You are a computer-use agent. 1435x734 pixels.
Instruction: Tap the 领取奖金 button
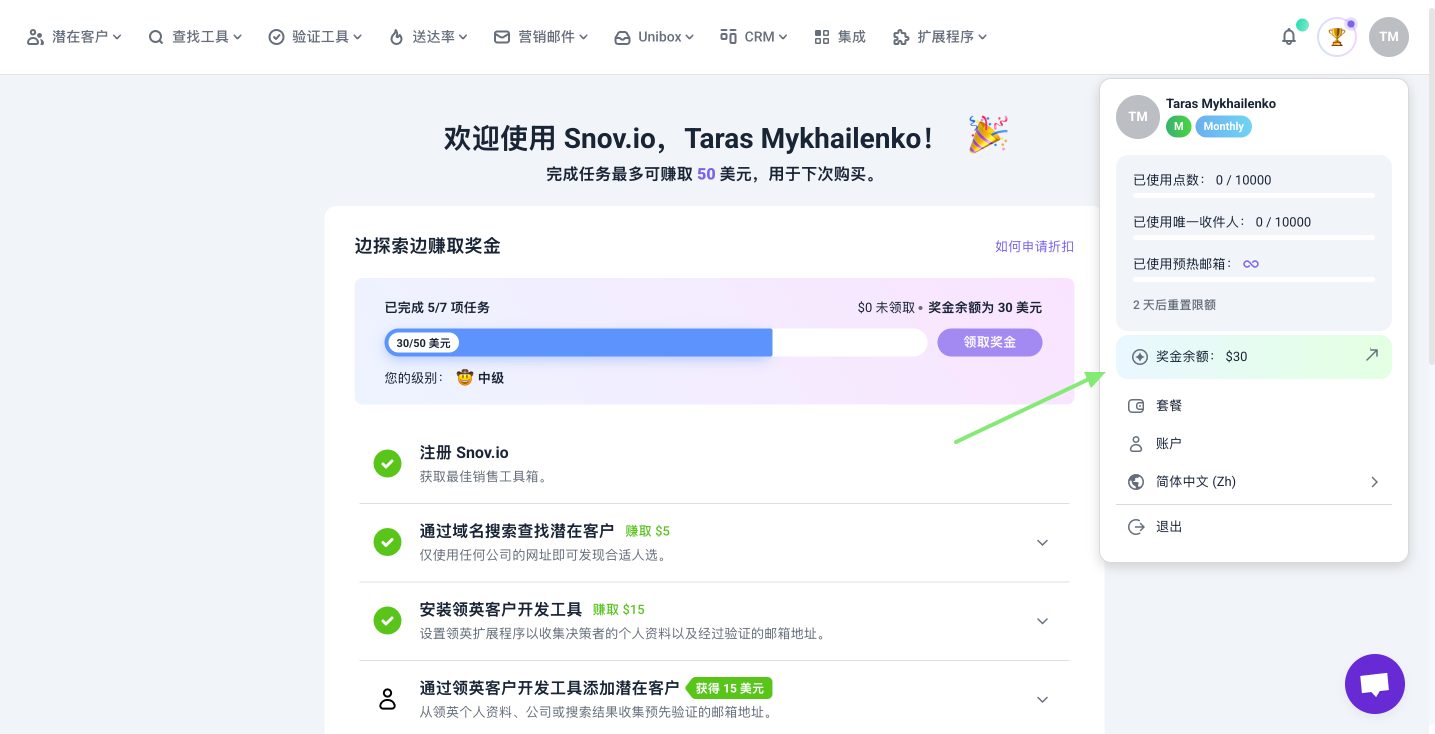989,342
